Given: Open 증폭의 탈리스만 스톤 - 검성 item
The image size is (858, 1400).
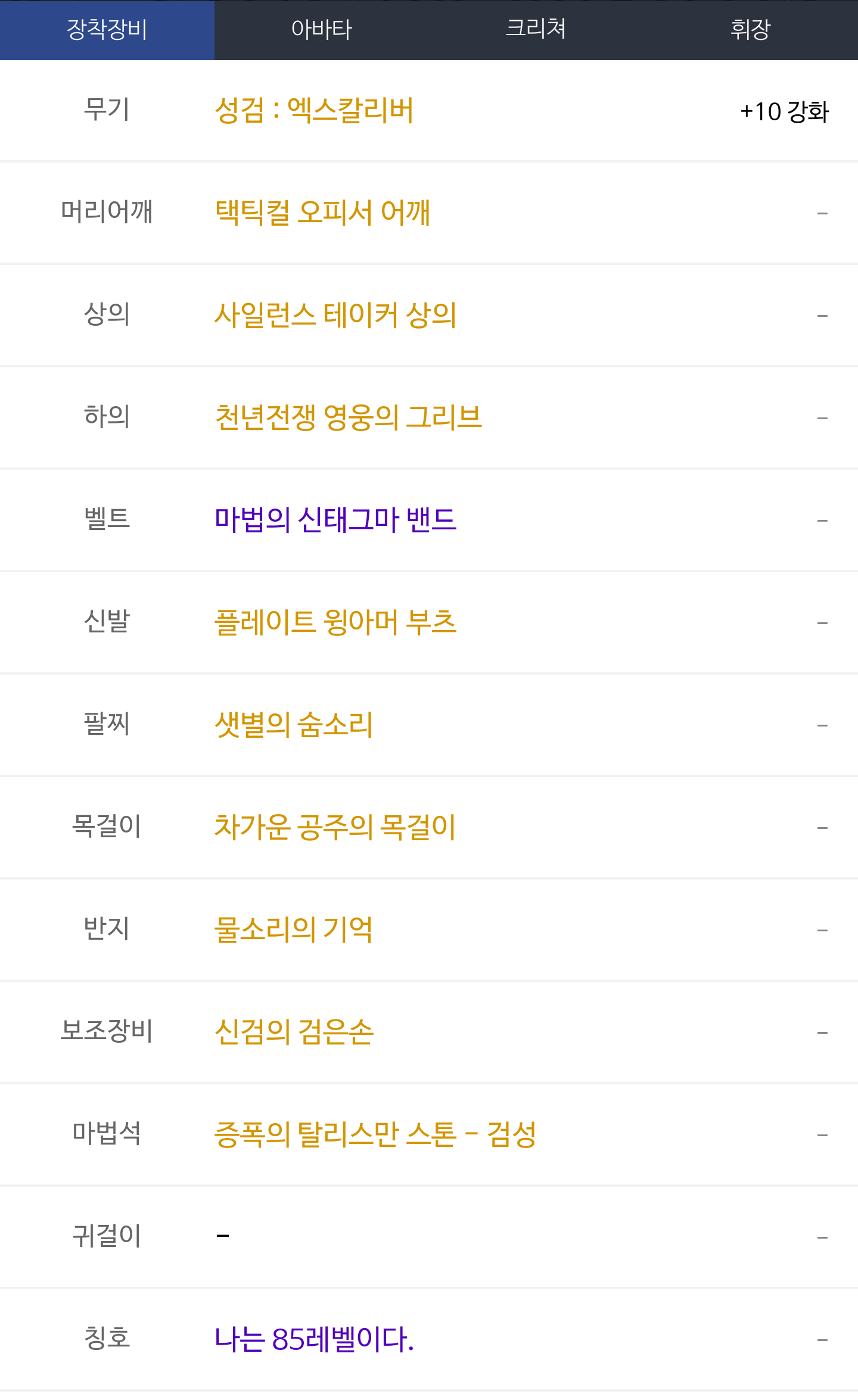Looking at the screenshot, I should tap(375, 1134).
